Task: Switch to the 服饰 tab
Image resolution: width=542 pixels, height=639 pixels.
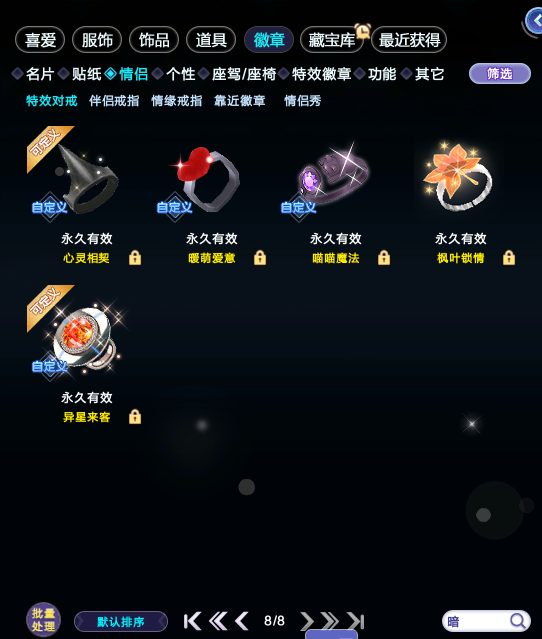Action: point(97,40)
